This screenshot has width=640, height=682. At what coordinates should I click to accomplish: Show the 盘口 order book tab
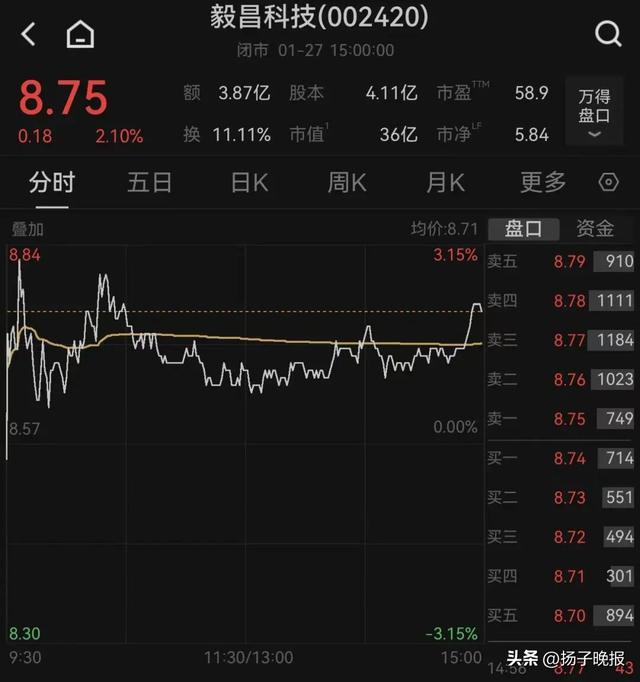[x=523, y=229]
